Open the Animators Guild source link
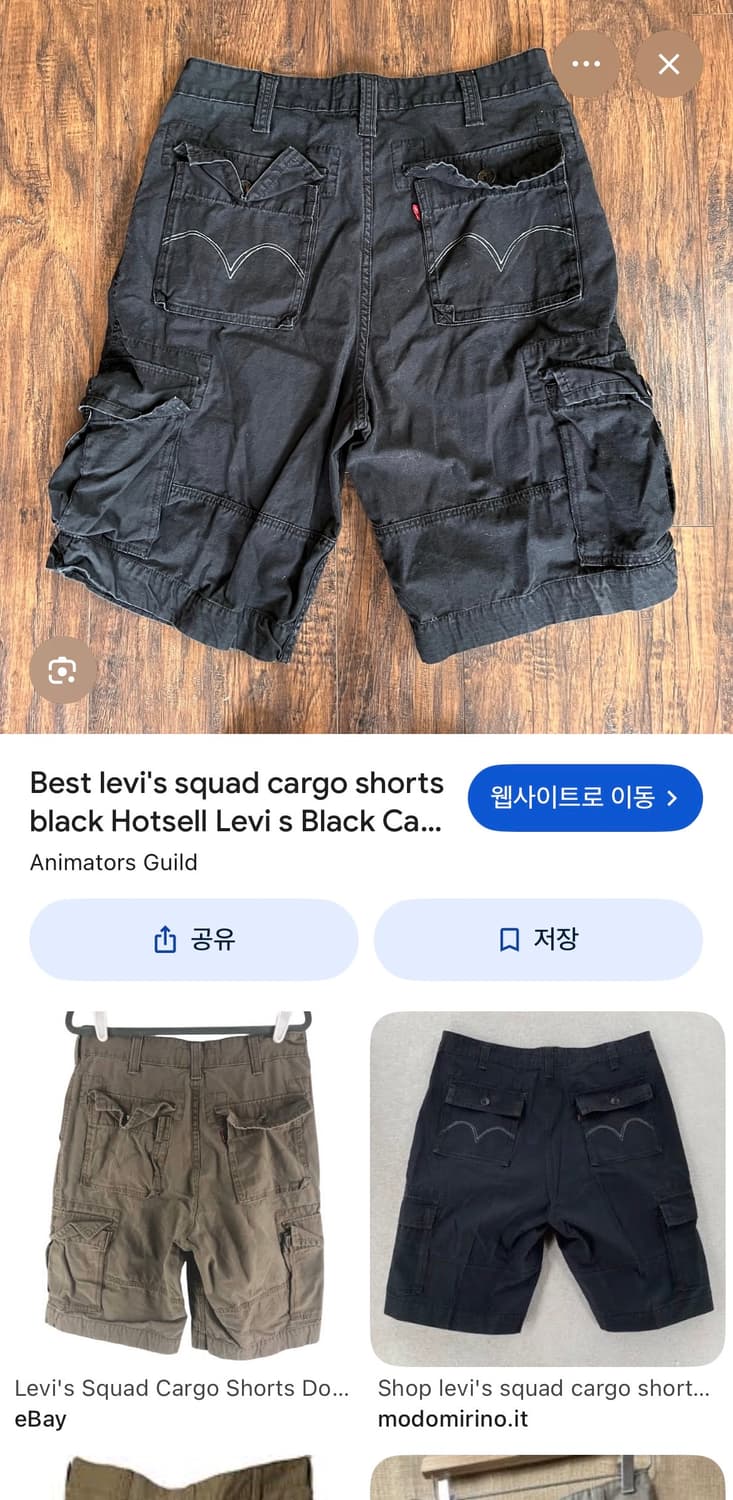733x1500 pixels. click(110, 862)
